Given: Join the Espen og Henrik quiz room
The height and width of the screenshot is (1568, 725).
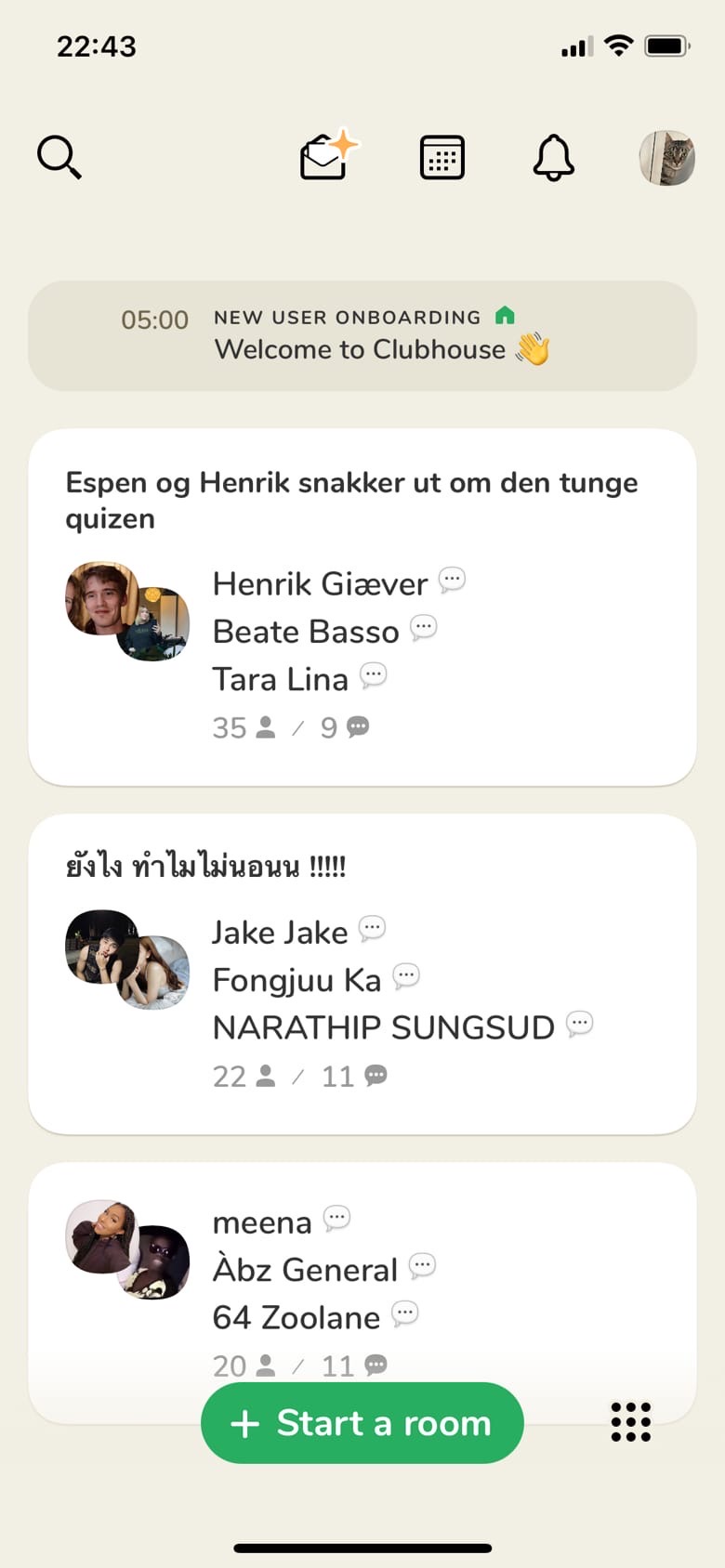Looking at the screenshot, I should click(x=362, y=607).
